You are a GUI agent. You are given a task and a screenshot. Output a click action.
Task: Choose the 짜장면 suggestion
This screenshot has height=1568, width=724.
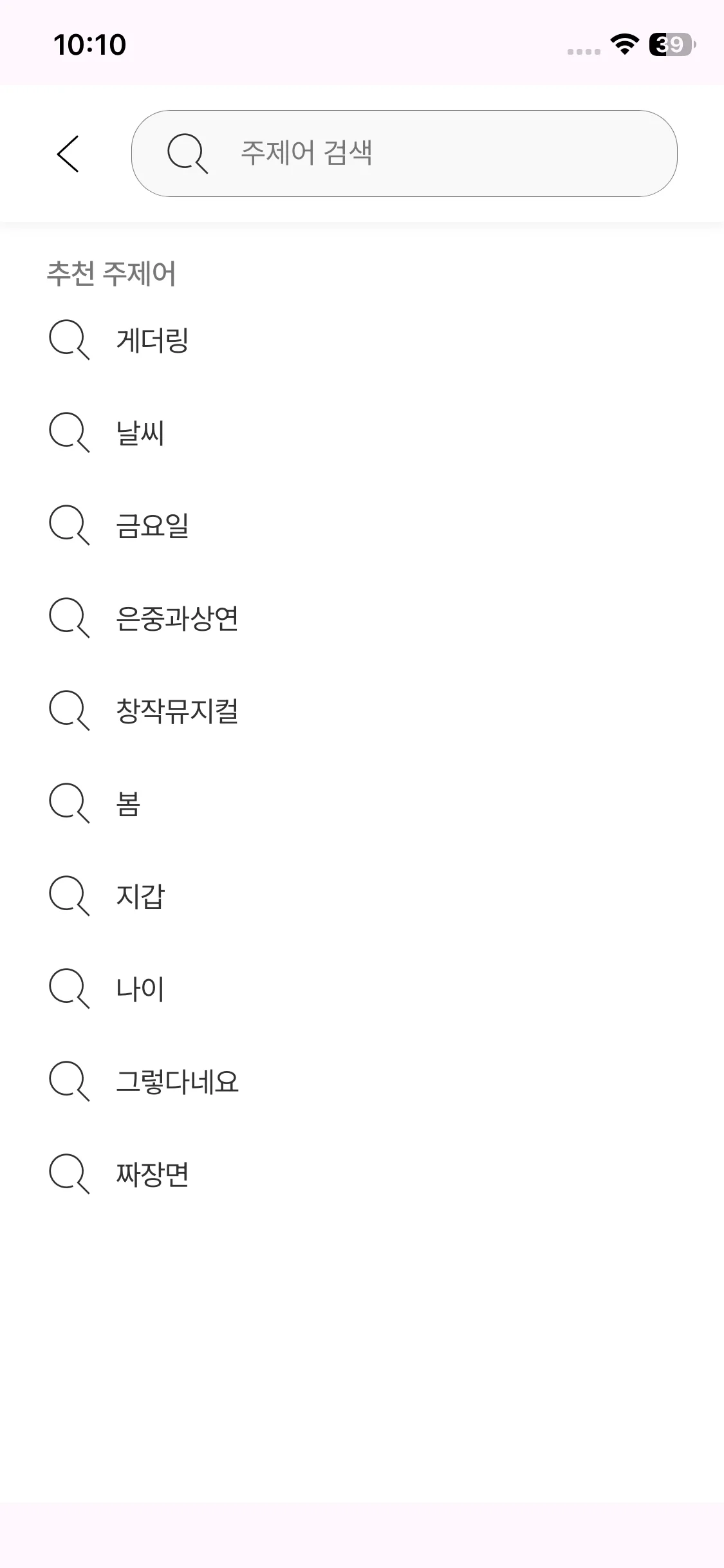[x=152, y=1174]
